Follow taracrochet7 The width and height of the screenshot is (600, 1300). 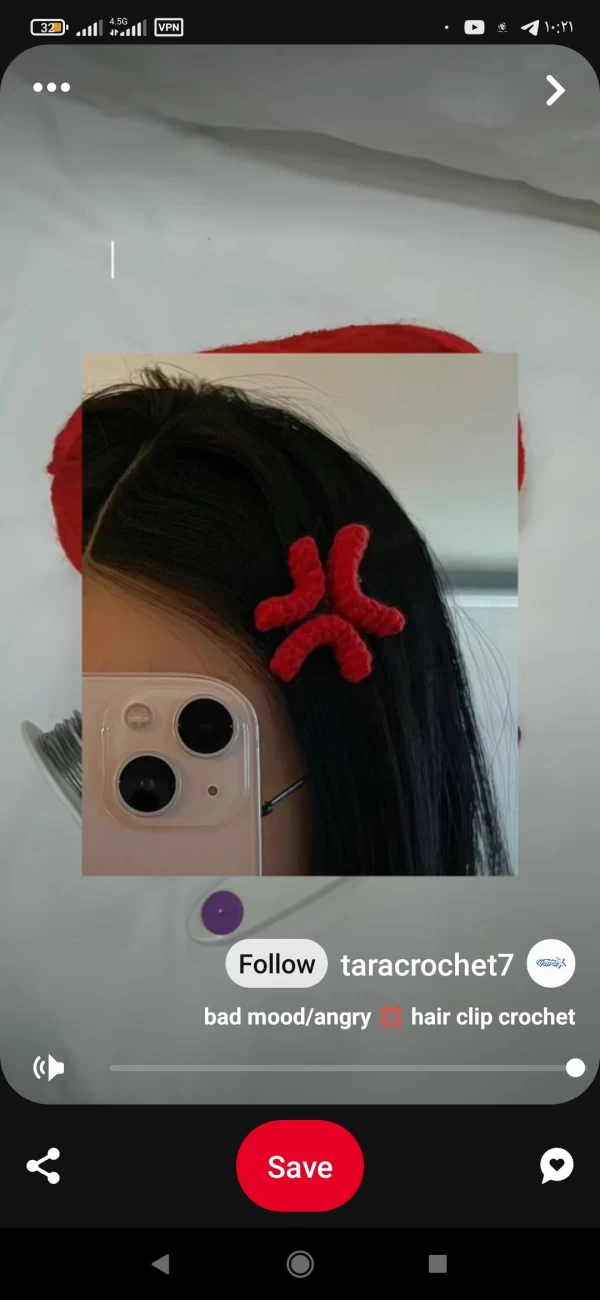click(x=276, y=964)
